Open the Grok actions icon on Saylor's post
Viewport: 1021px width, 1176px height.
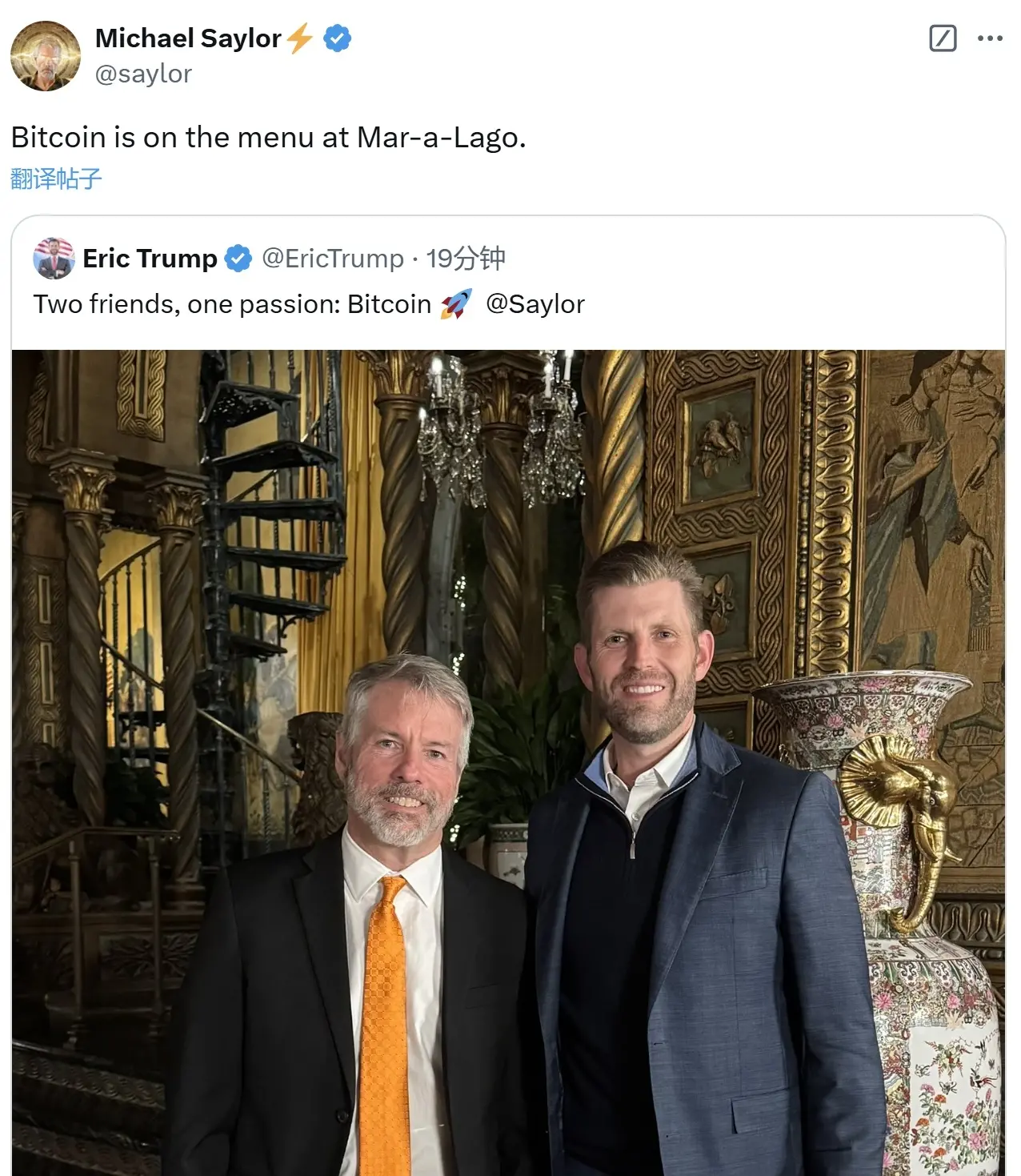pyautogui.click(x=945, y=36)
